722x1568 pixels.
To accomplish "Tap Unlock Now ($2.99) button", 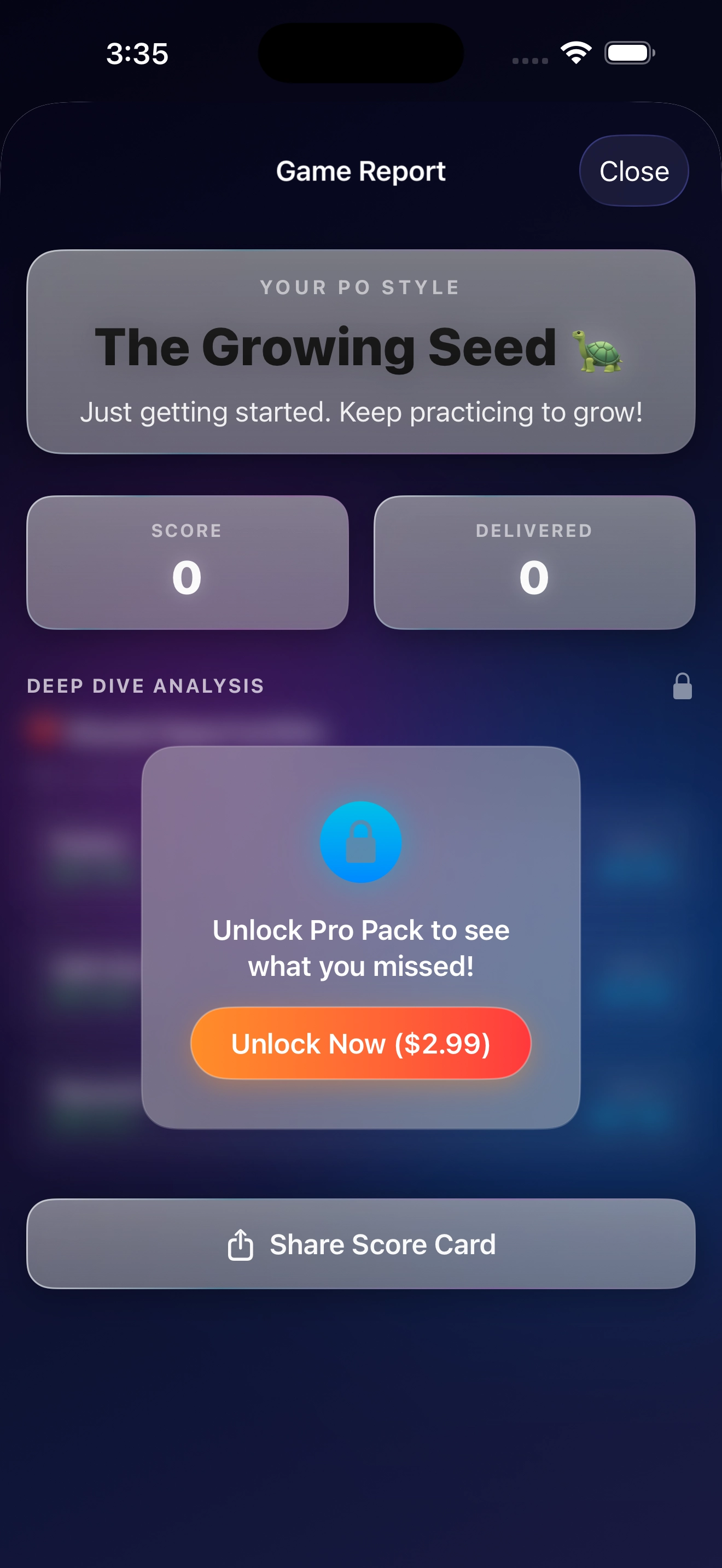I will pyautogui.click(x=360, y=1043).
